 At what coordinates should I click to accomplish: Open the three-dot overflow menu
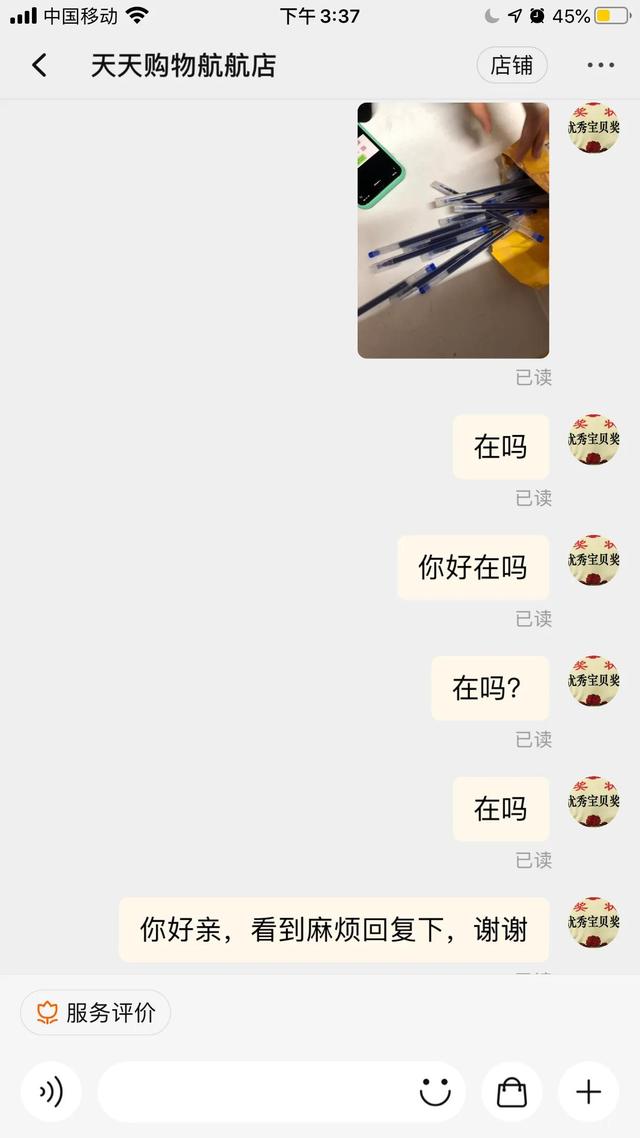point(601,66)
